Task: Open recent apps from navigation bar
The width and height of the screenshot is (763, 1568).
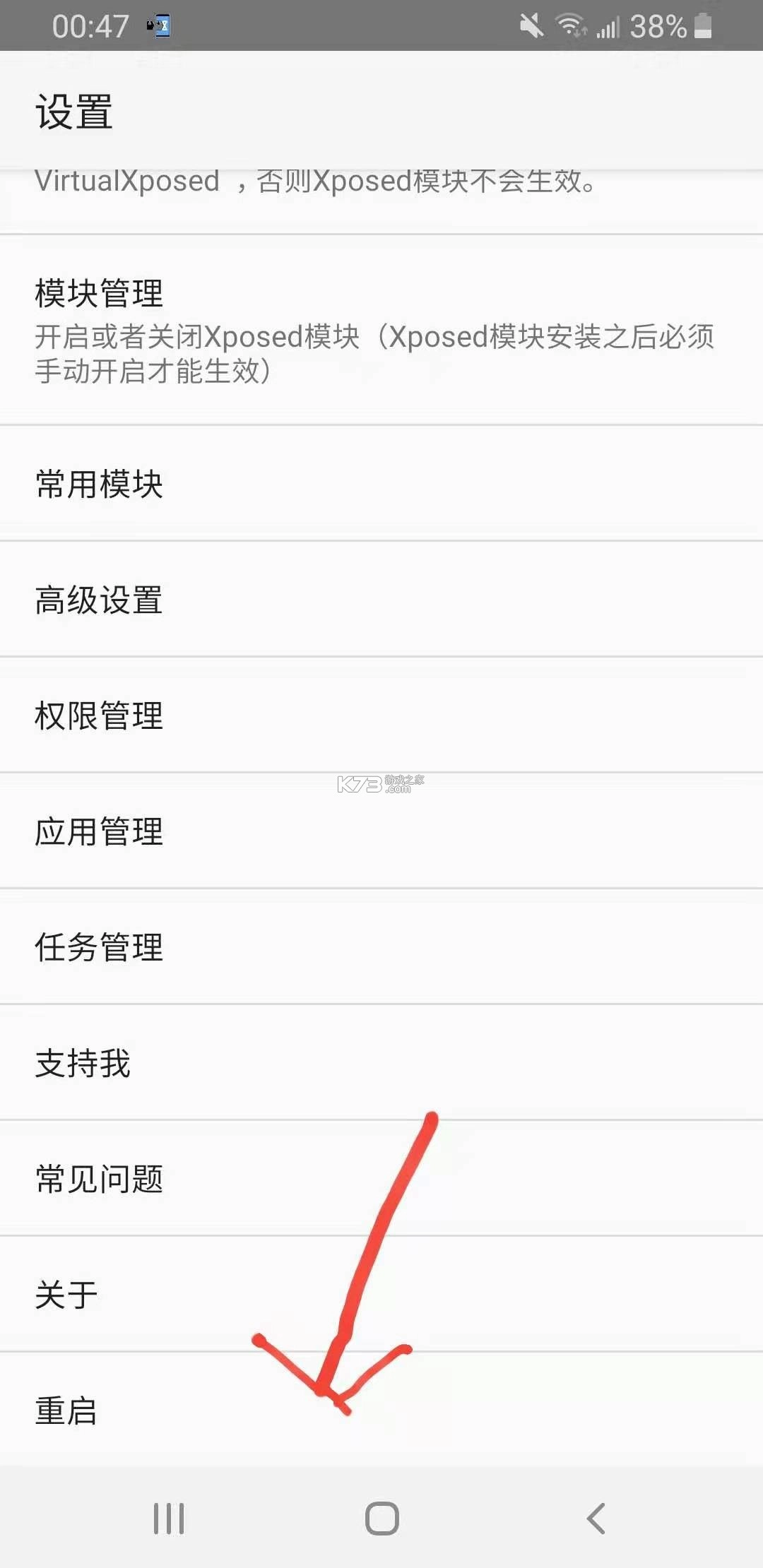Action: point(169,1518)
